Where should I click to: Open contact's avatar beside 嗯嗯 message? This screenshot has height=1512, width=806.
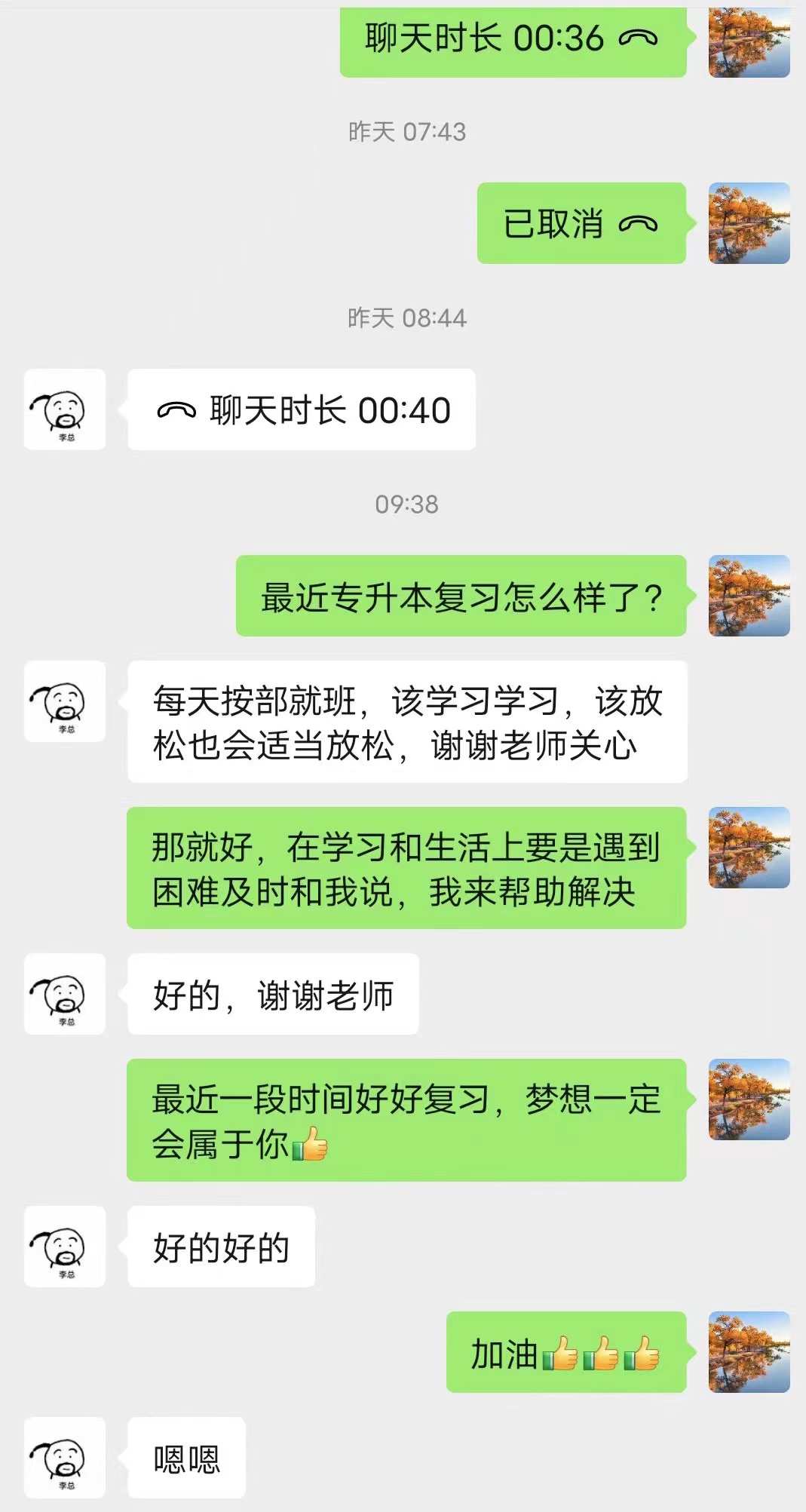[65, 1457]
